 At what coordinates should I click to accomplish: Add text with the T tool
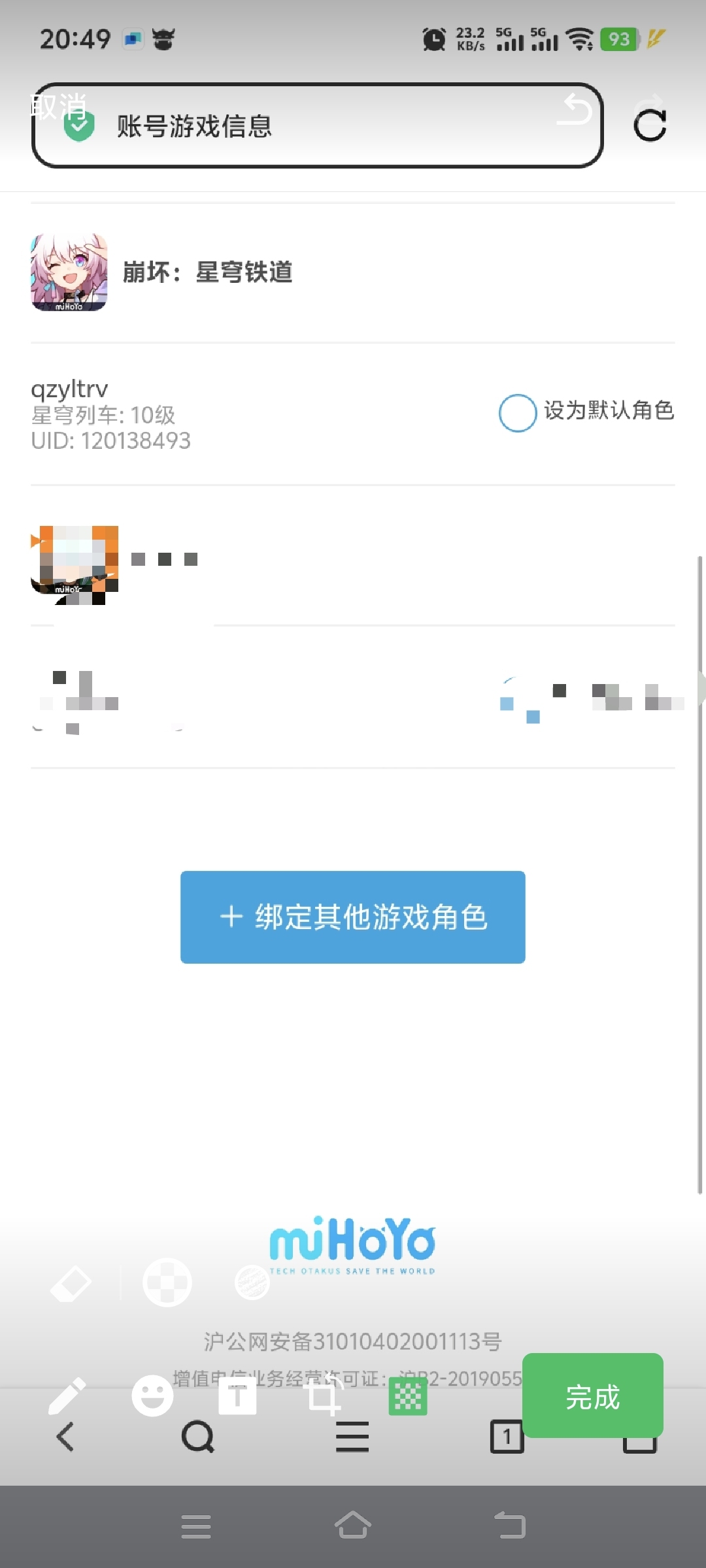(x=237, y=1396)
